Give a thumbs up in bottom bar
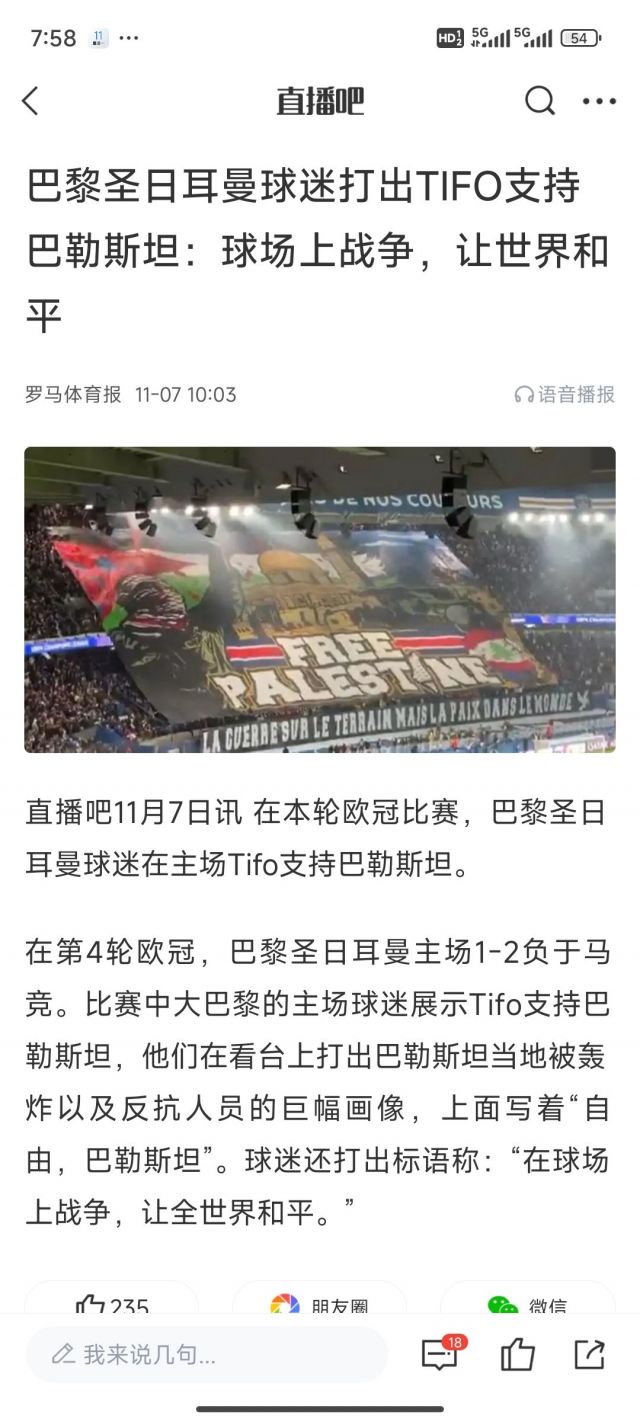Viewport: 640px width, 1422px height. 518,1355
